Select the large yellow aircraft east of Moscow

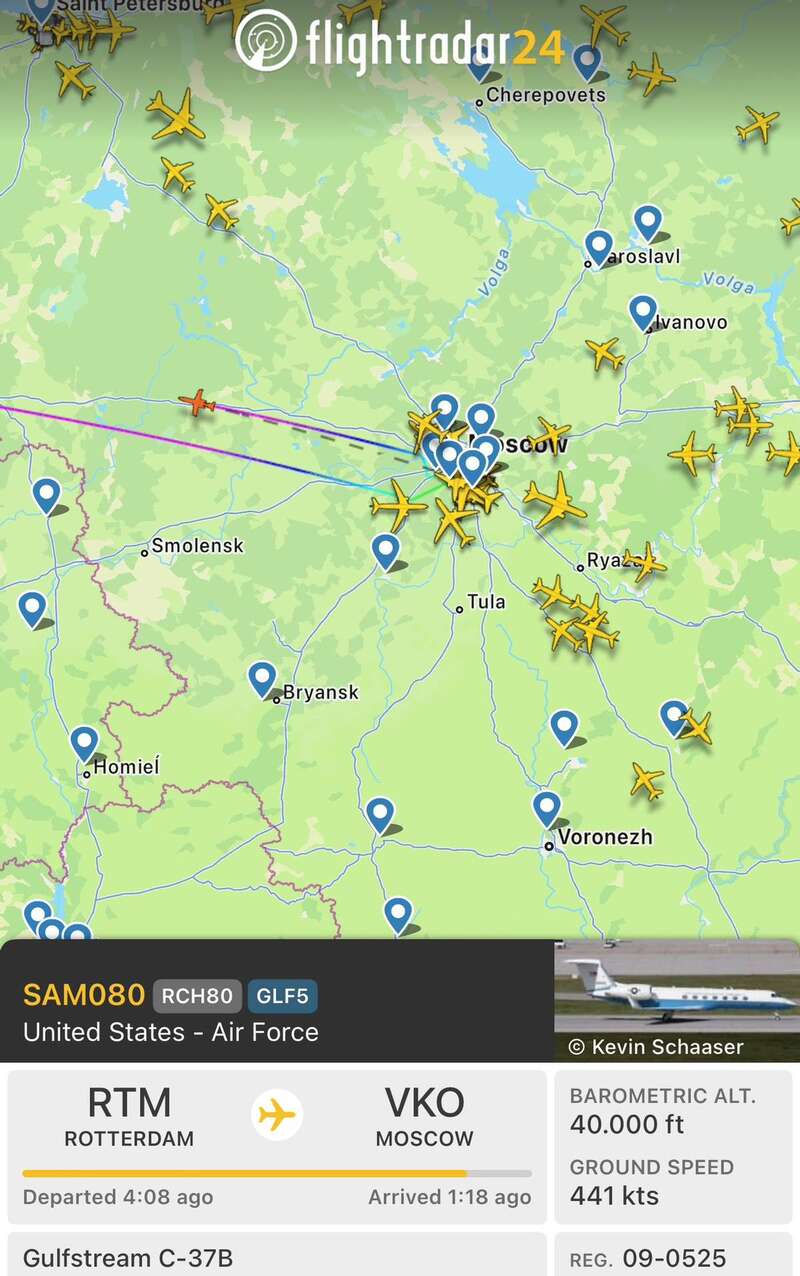click(x=556, y=500)
